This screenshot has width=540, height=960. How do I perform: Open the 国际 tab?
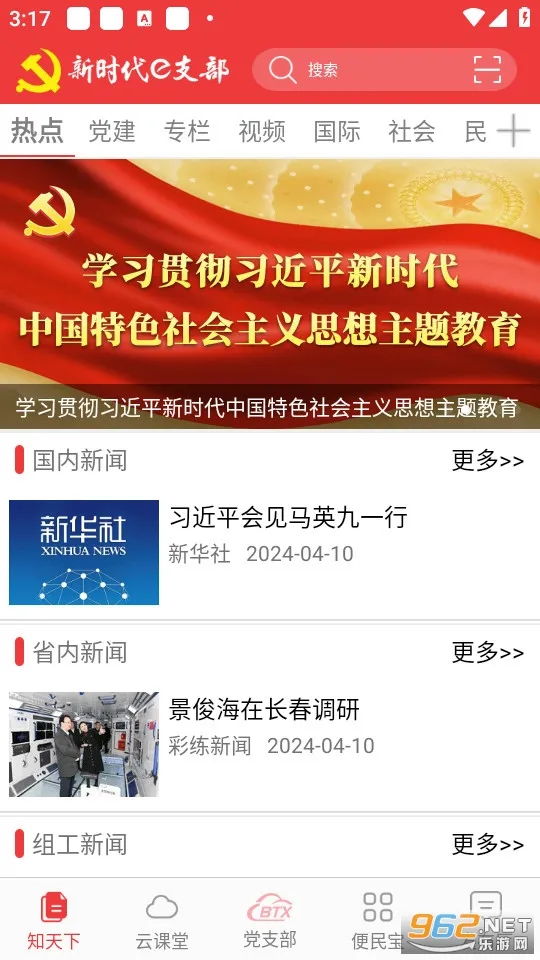(337, 131)
